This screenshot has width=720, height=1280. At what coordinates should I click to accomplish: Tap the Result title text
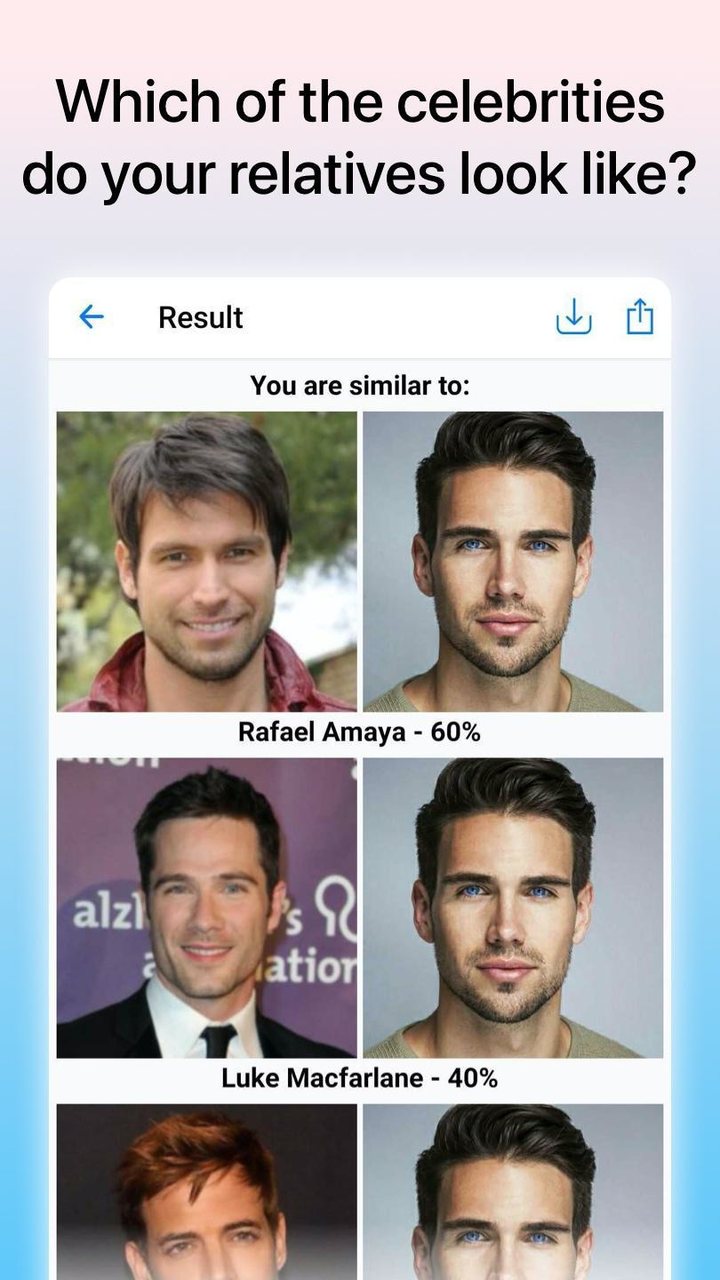199,318
